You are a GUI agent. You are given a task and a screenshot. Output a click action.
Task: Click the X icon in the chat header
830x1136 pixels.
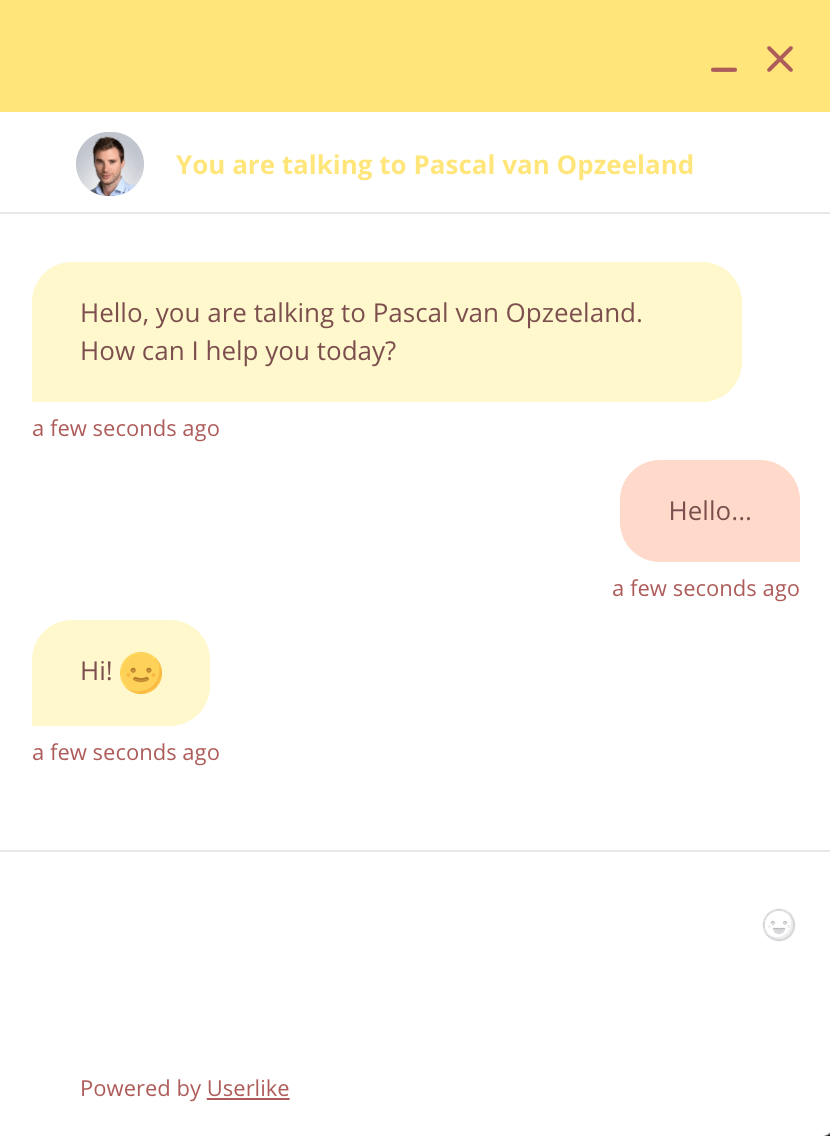tap(779, 59)
